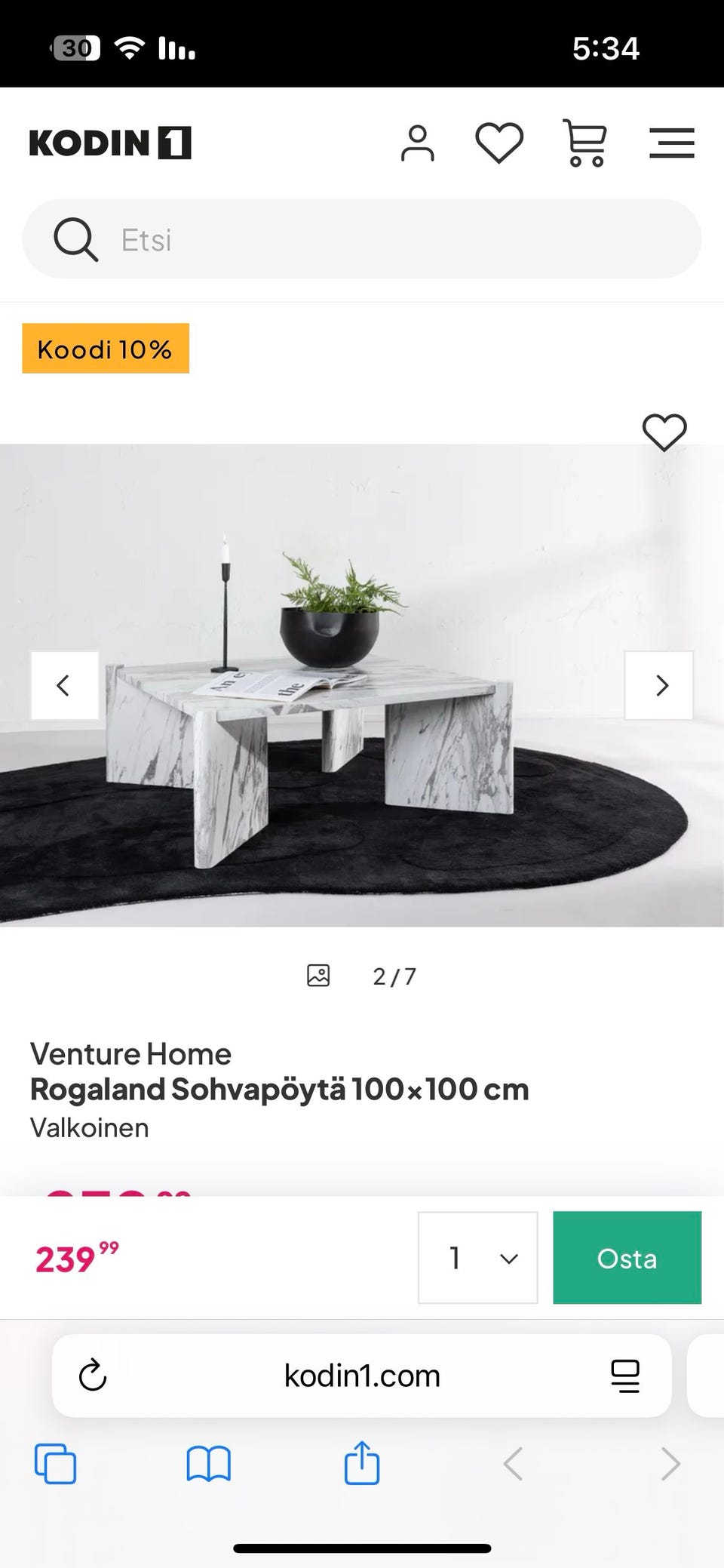The image size is (724, 1568).
Task: Open the quantity dropdown
Action: (x=477, y=1258)
